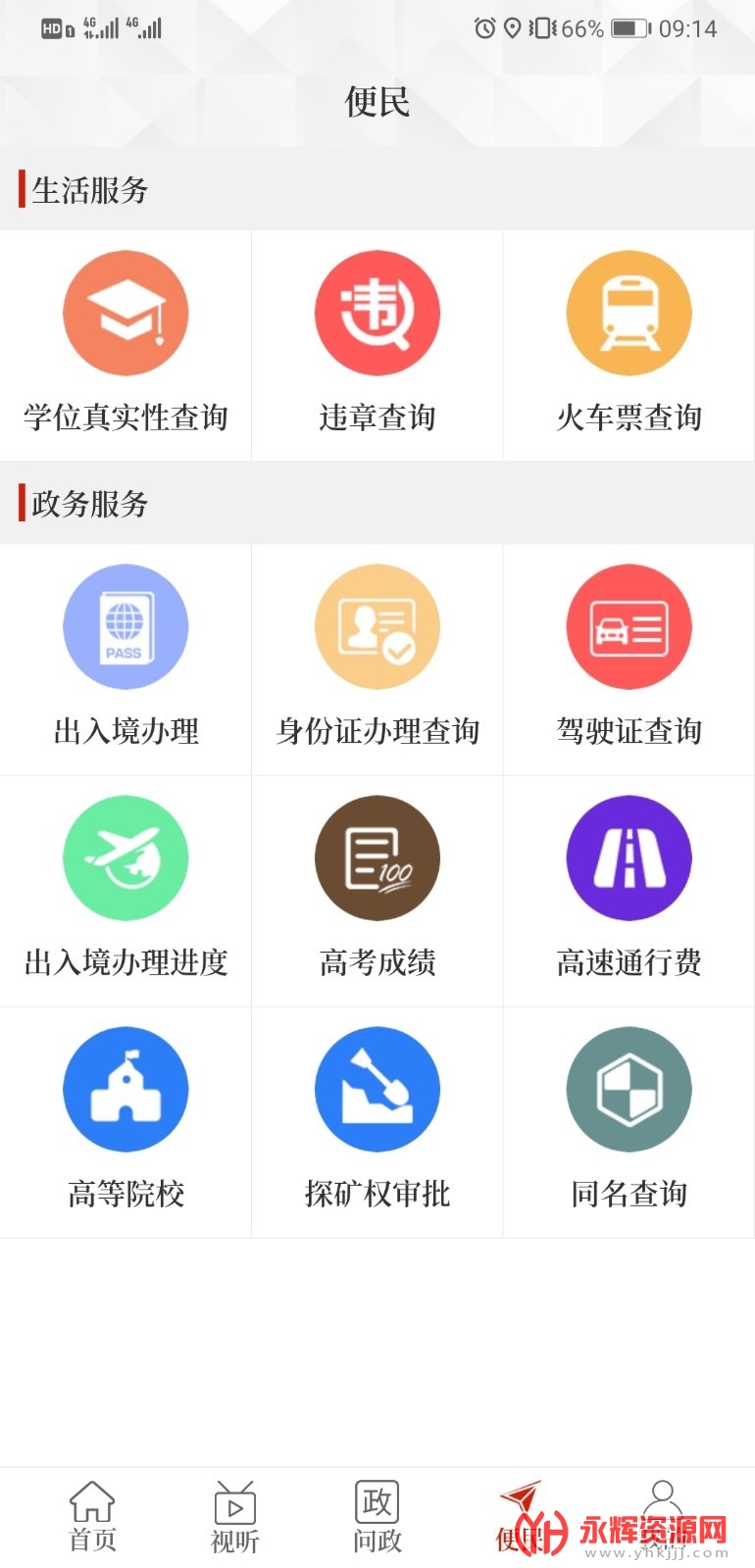Open 高等院校 colleges lookup
The image size is (755, 1568).
126,1122
